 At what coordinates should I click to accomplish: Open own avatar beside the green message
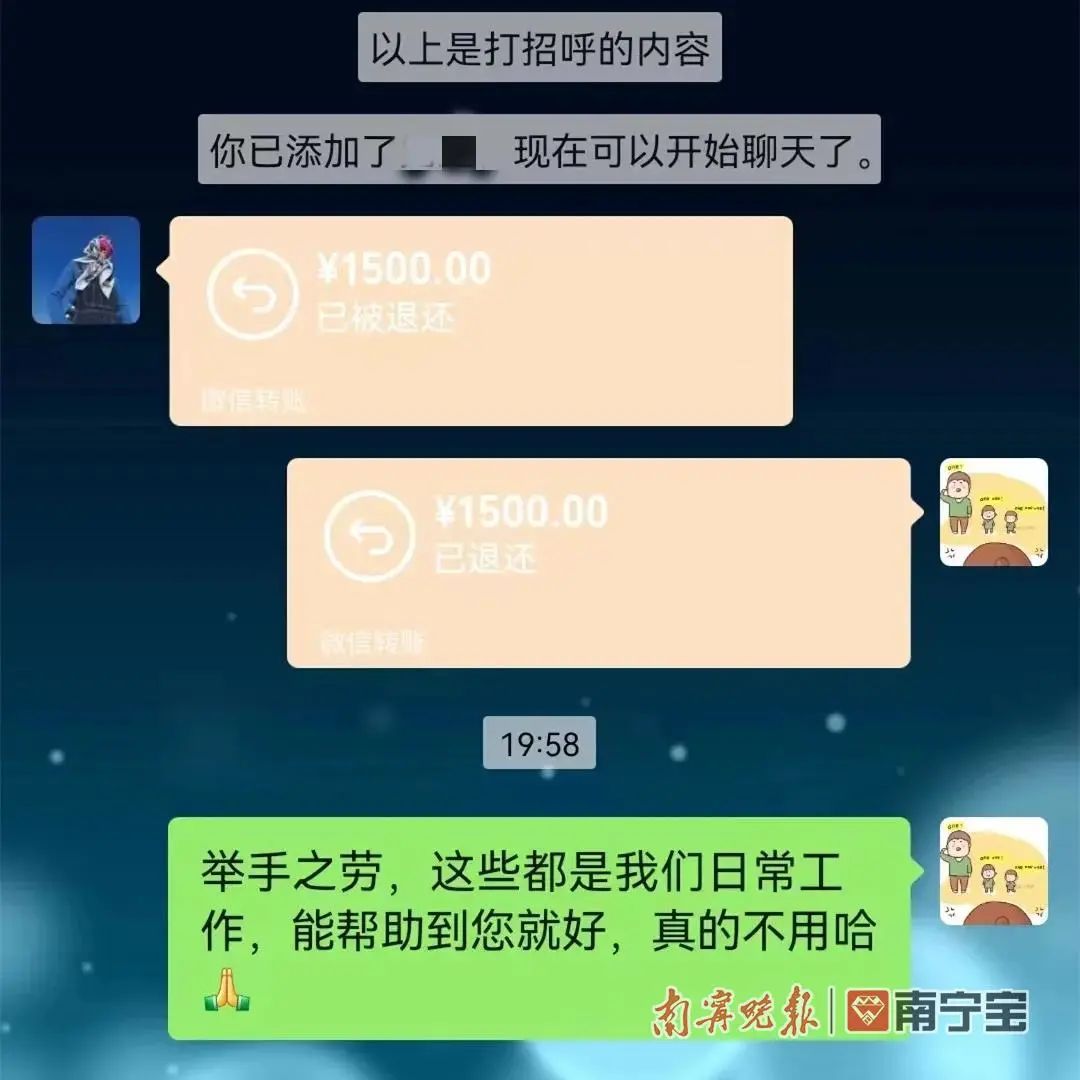[x=993, y=870]
